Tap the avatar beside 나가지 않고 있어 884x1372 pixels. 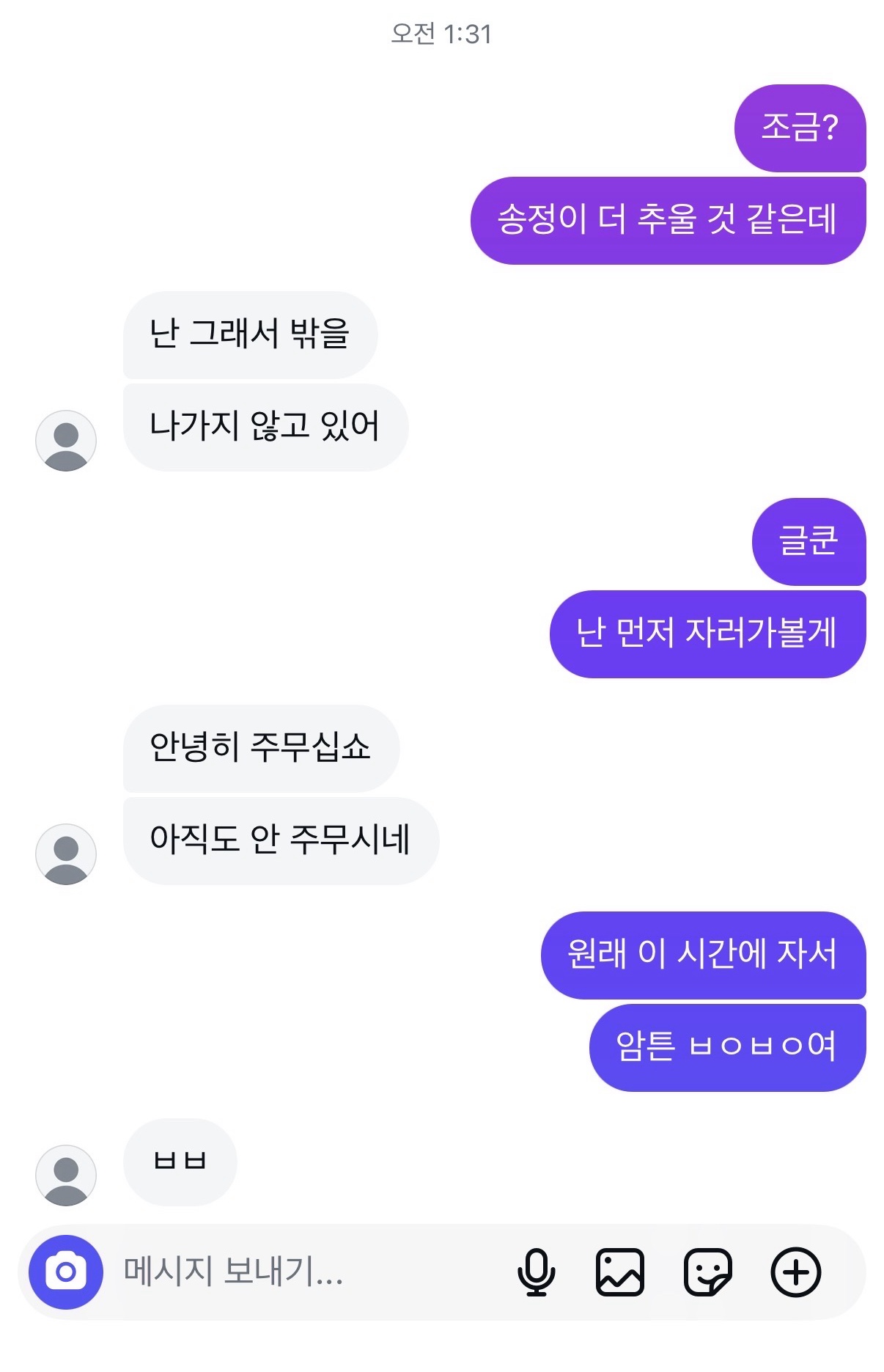pyautogui.click(x=66, y=441)
